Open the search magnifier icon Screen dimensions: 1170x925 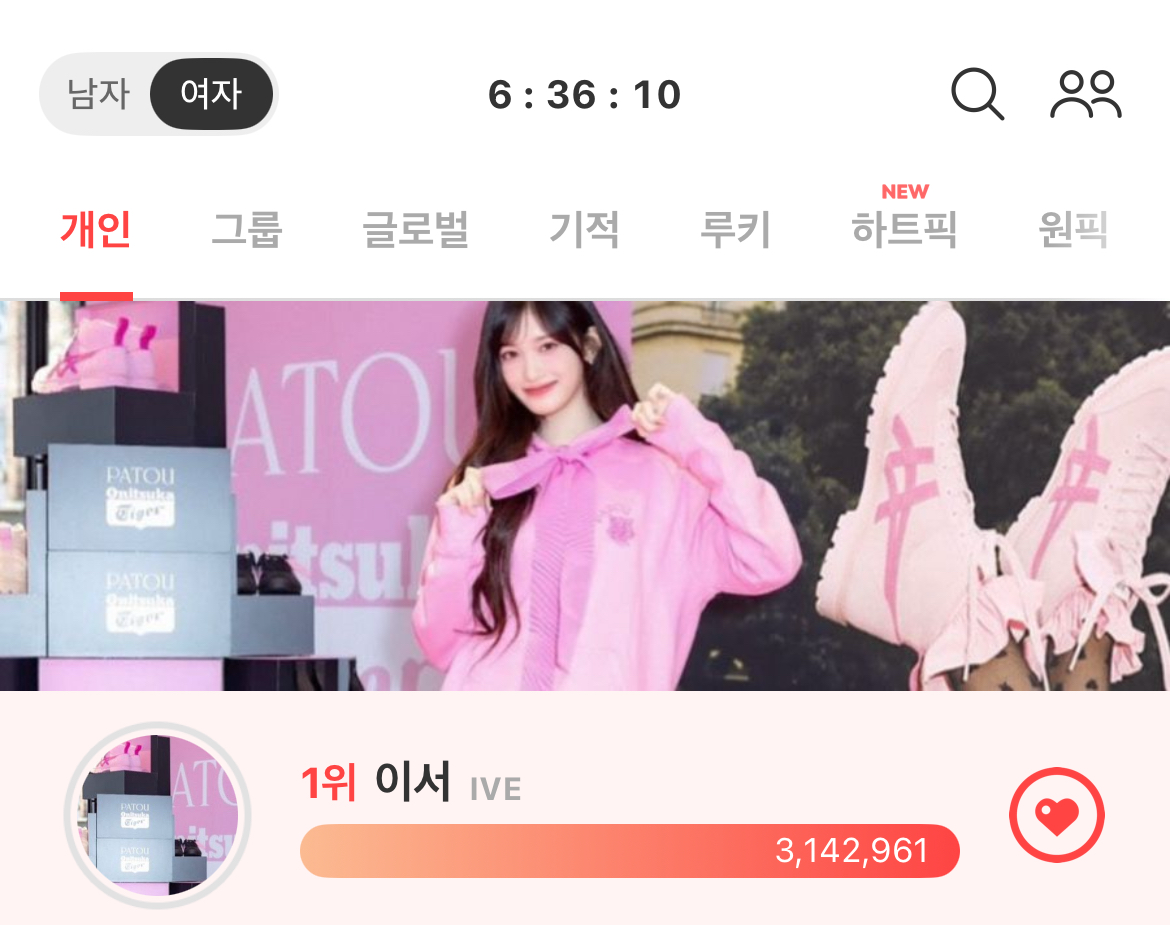tap(976, 95)
